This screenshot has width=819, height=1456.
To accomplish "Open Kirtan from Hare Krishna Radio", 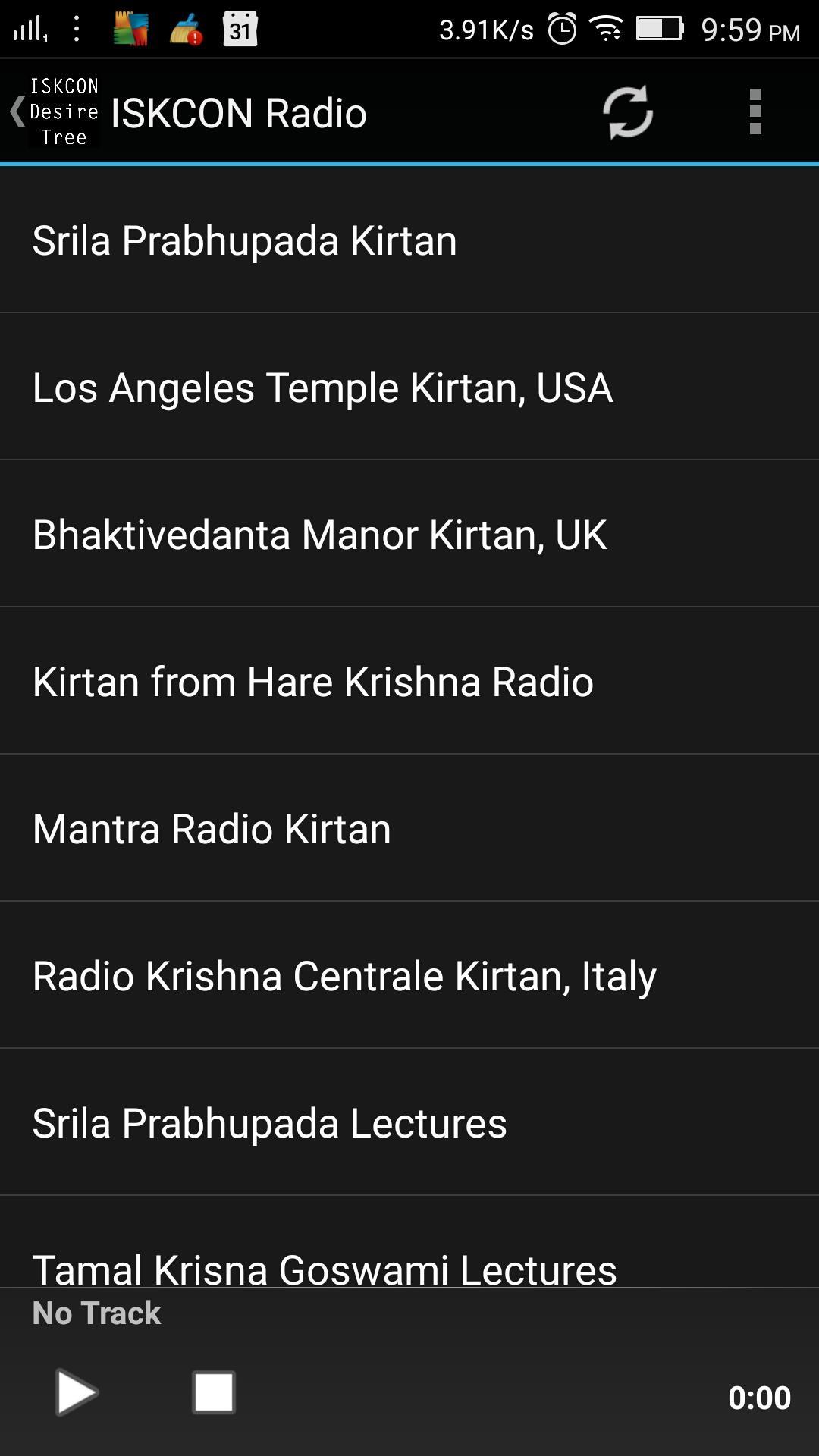I will [409, 681].
